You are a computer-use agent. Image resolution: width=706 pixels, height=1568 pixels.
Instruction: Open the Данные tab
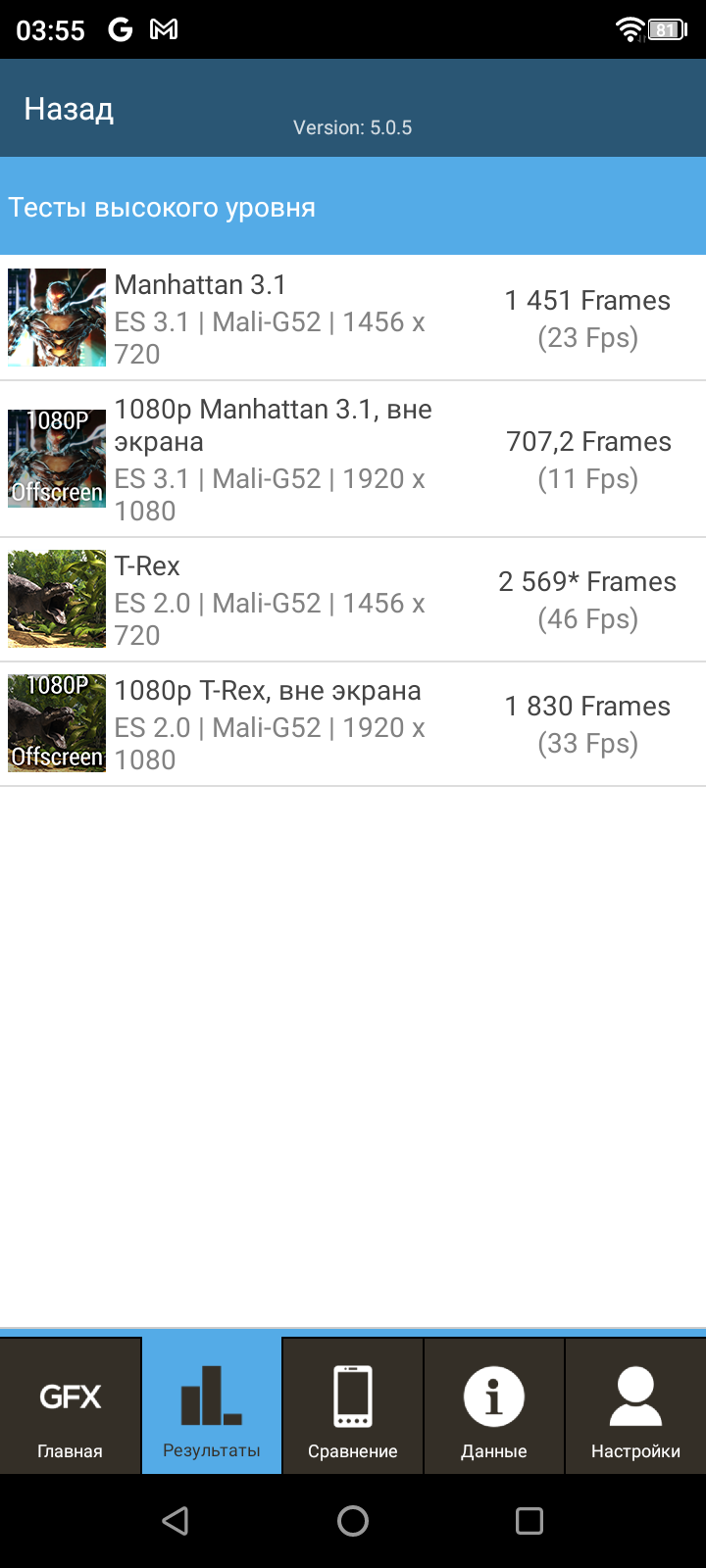[494, 1406]
